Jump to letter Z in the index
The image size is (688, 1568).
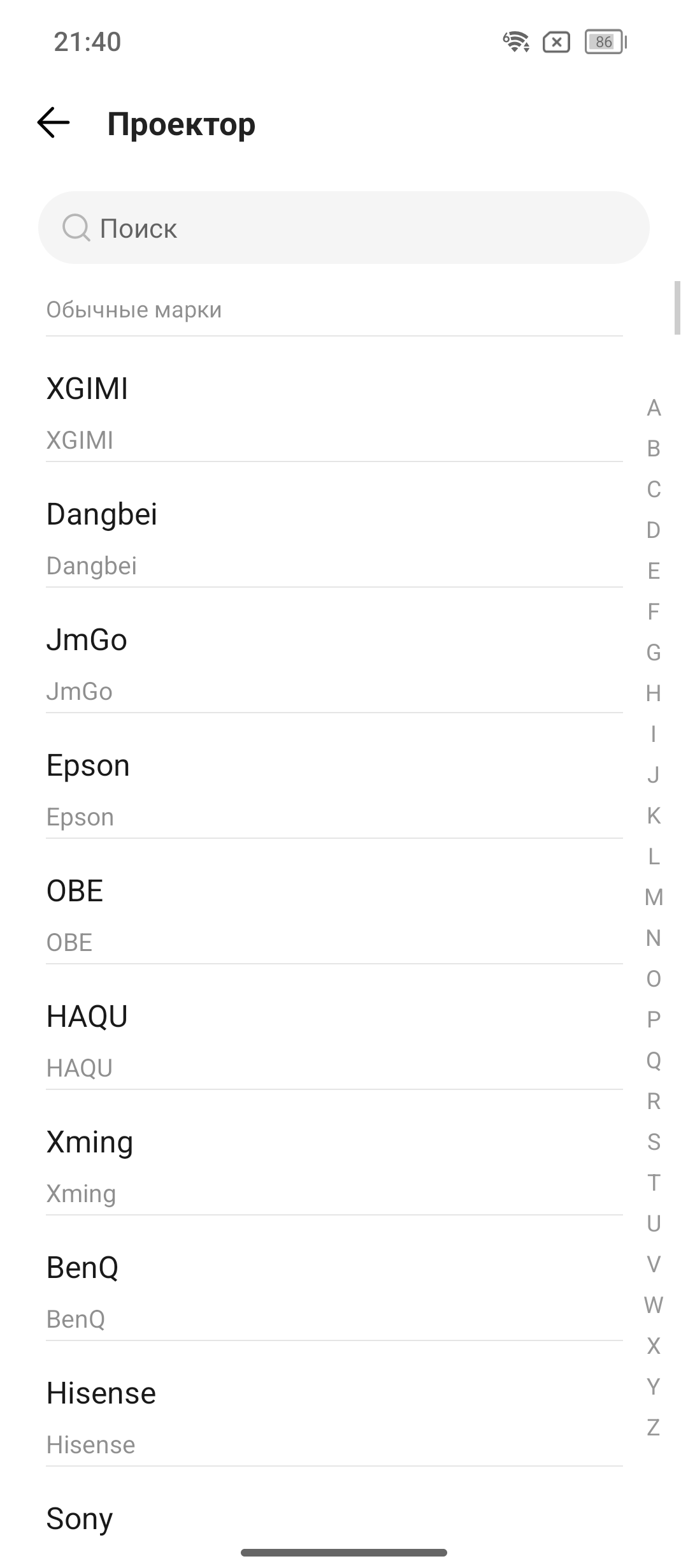pyautogui.click(x=654, y=1428)
